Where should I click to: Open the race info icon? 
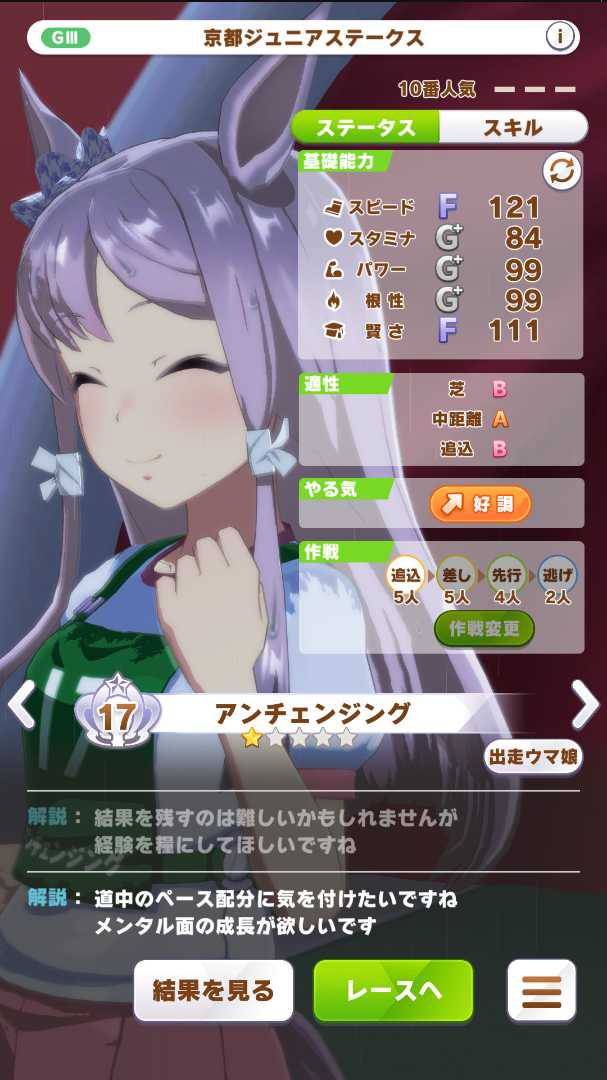[x=560, y=37]
